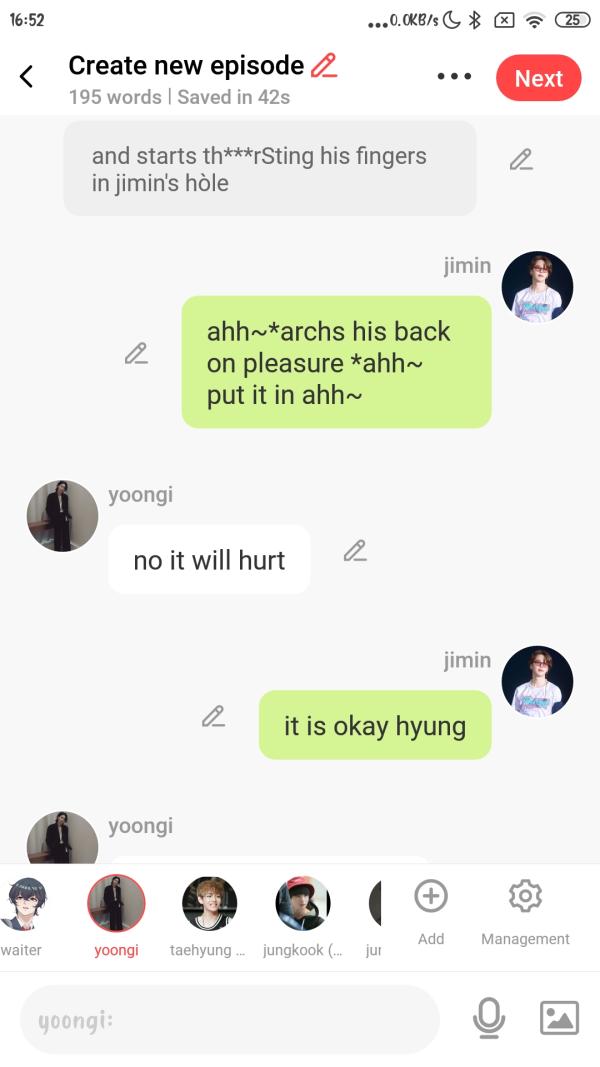Open character Management settings
The image size is (600, 1067).
click(525, 908)
